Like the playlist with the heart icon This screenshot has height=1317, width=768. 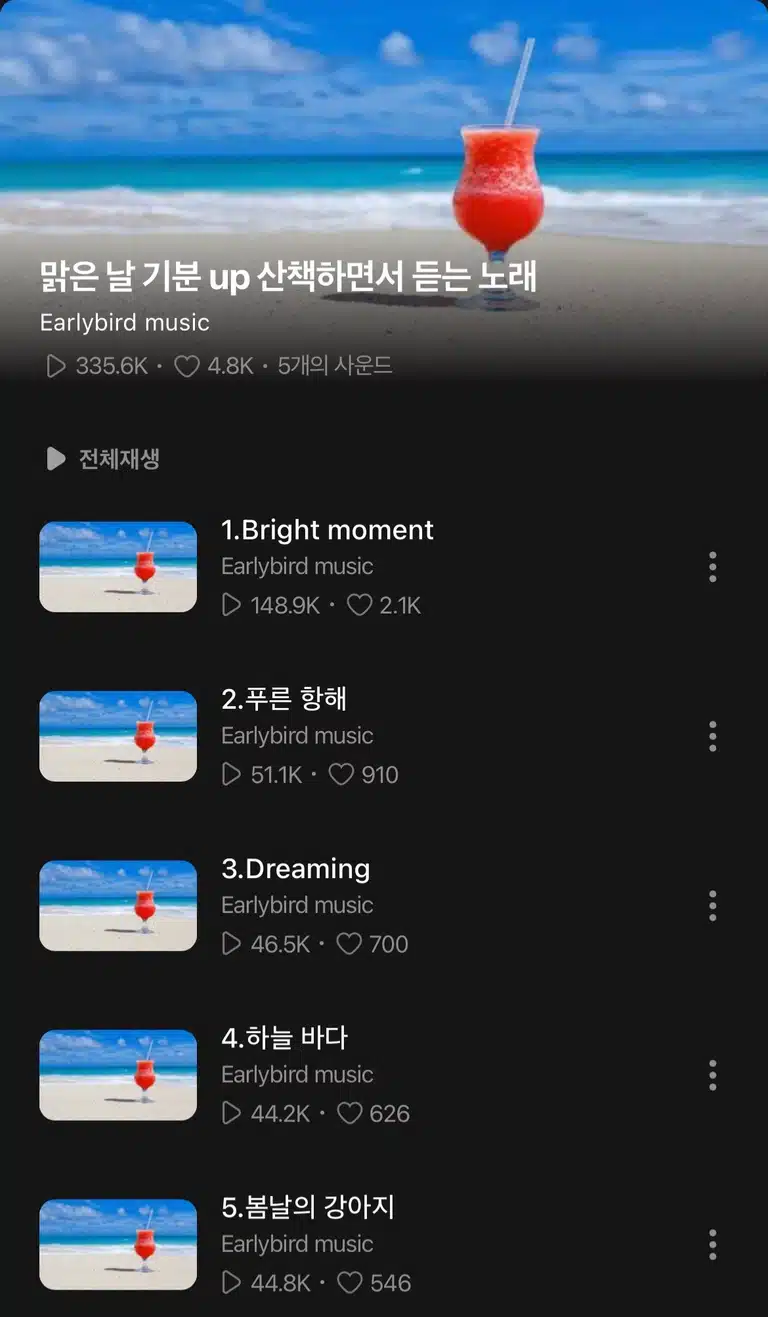click(187, 367)
